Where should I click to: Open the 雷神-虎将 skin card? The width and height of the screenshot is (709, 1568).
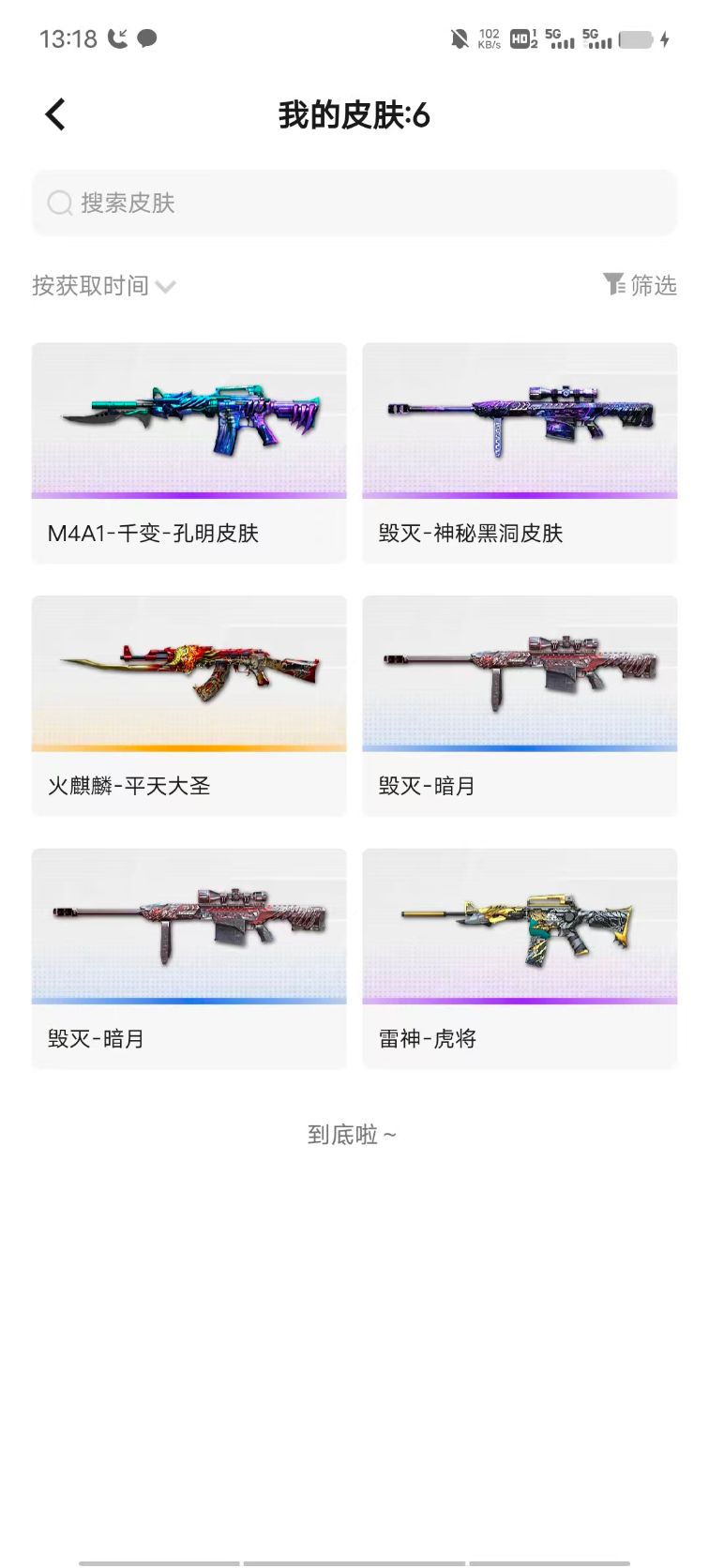pos(520,957)
